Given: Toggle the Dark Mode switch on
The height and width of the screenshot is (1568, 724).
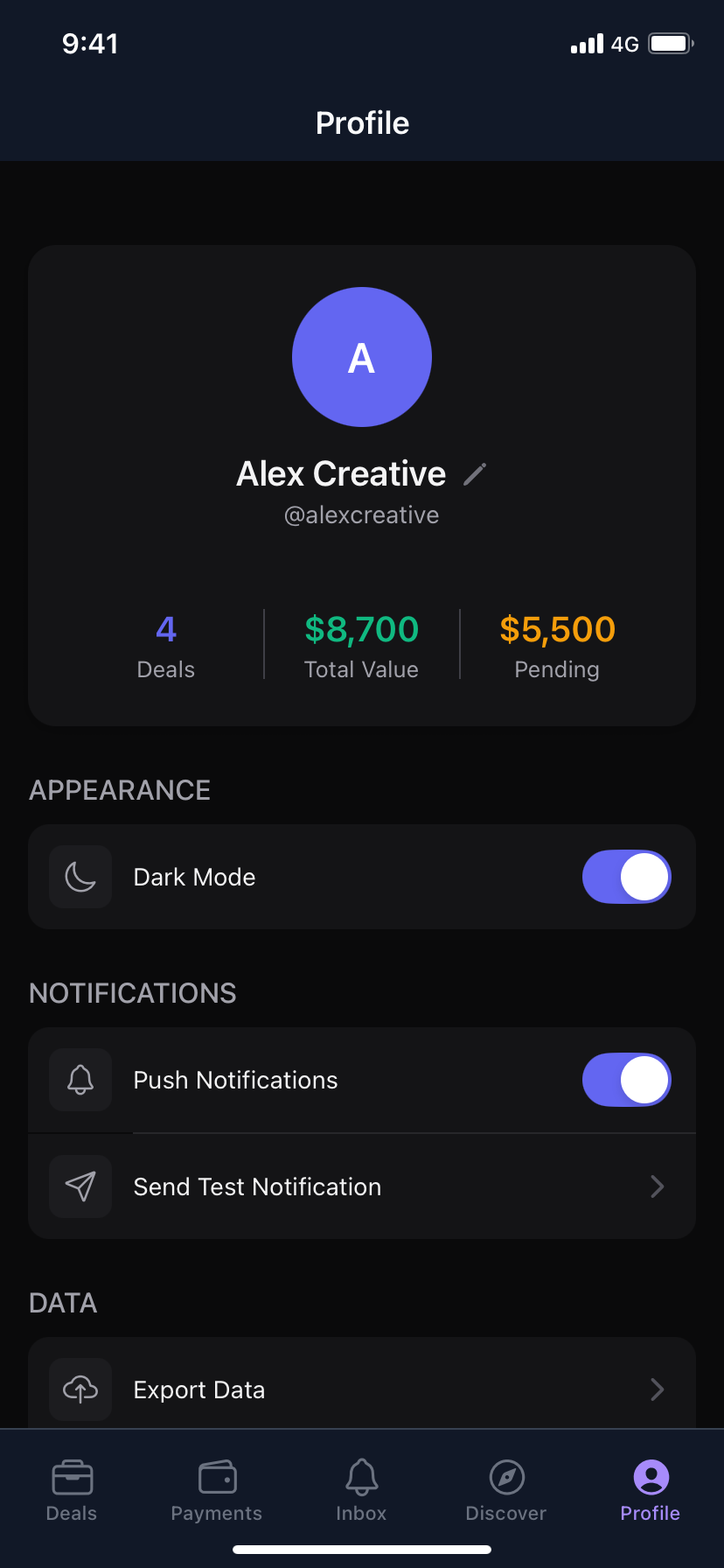Looking at the screenshot, I should [x=627, y=876].
